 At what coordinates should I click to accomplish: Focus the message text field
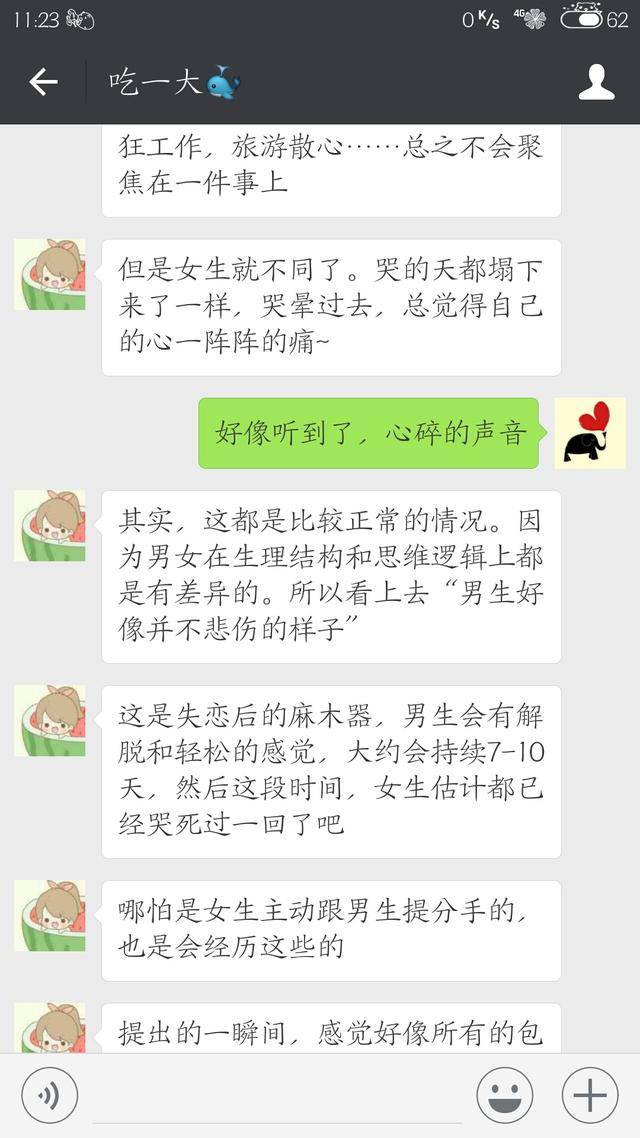click(276, 1098)
